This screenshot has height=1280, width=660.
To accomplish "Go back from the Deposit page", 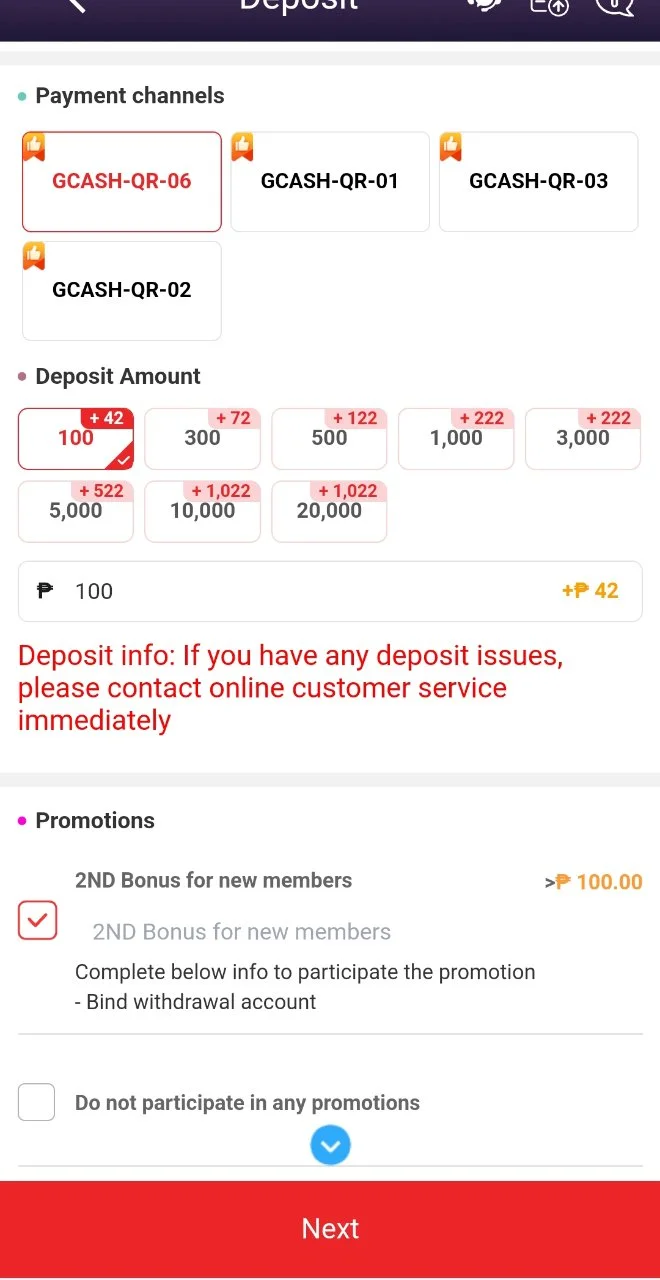I will click(x=76, y=5).
